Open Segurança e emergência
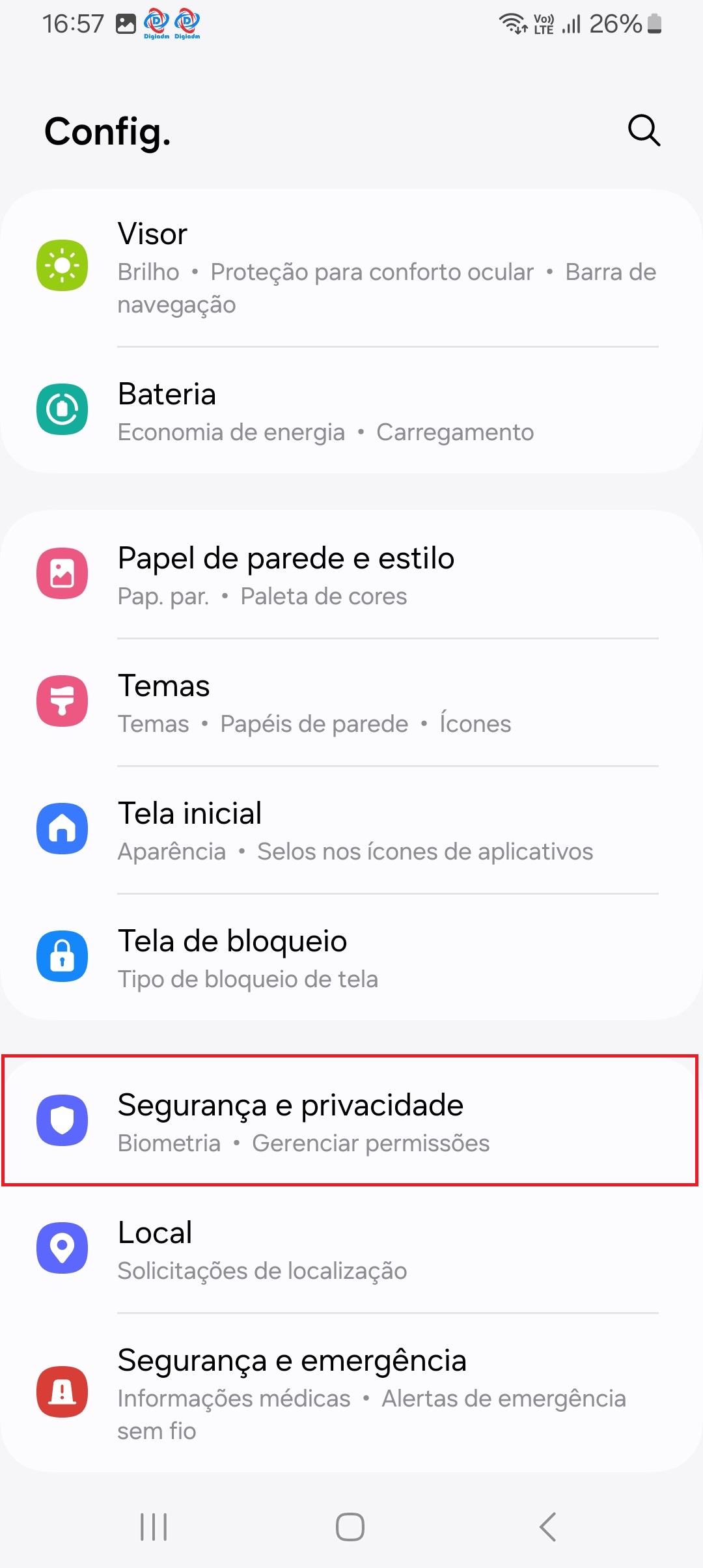Viewport: 703px width, 1568px height. pyautogui.click(x=351, y=1392)
